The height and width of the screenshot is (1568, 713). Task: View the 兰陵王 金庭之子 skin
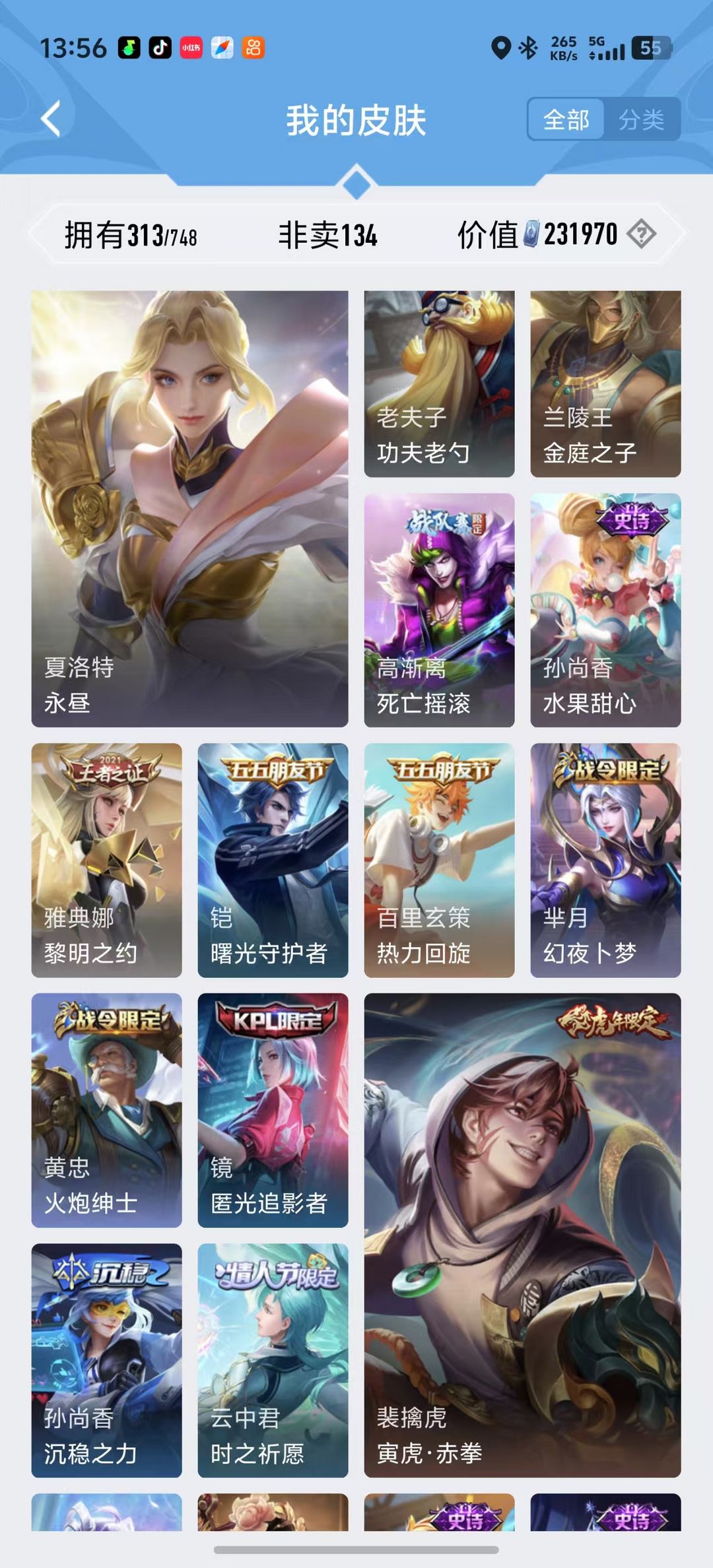click(x=605, y=383)
